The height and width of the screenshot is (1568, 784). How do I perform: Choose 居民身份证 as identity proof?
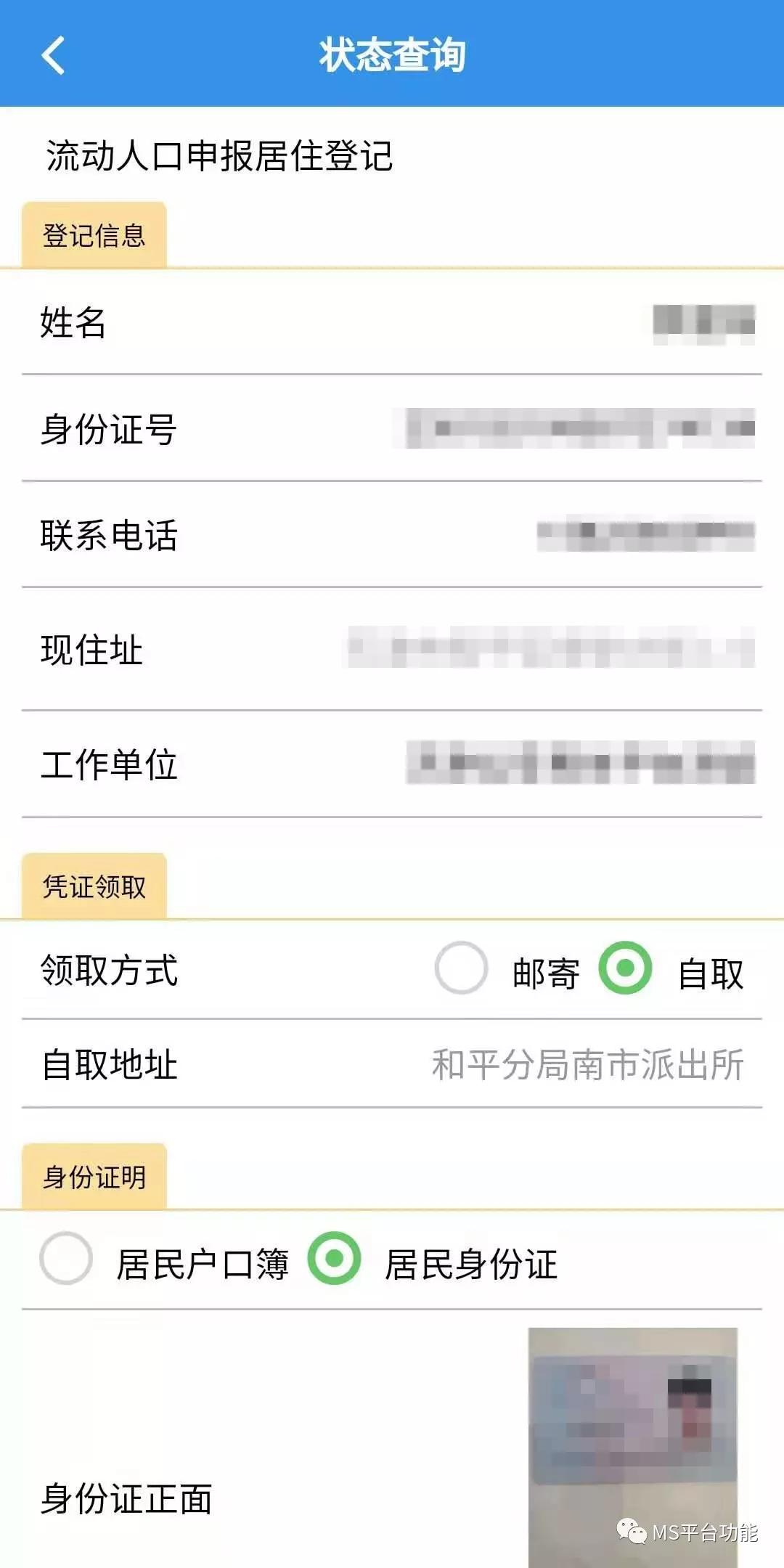coord(335,1258)
